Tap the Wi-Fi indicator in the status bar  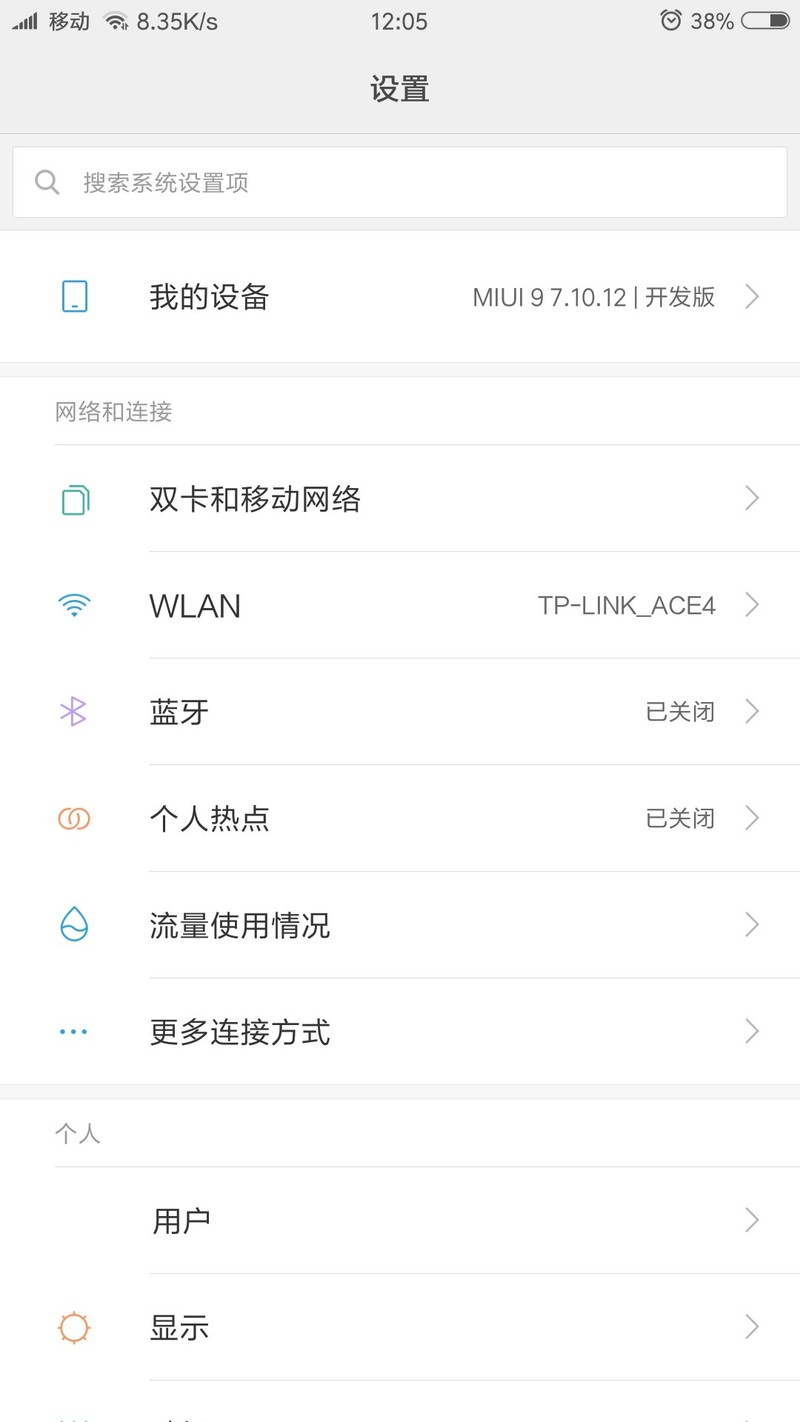point(113,20)
